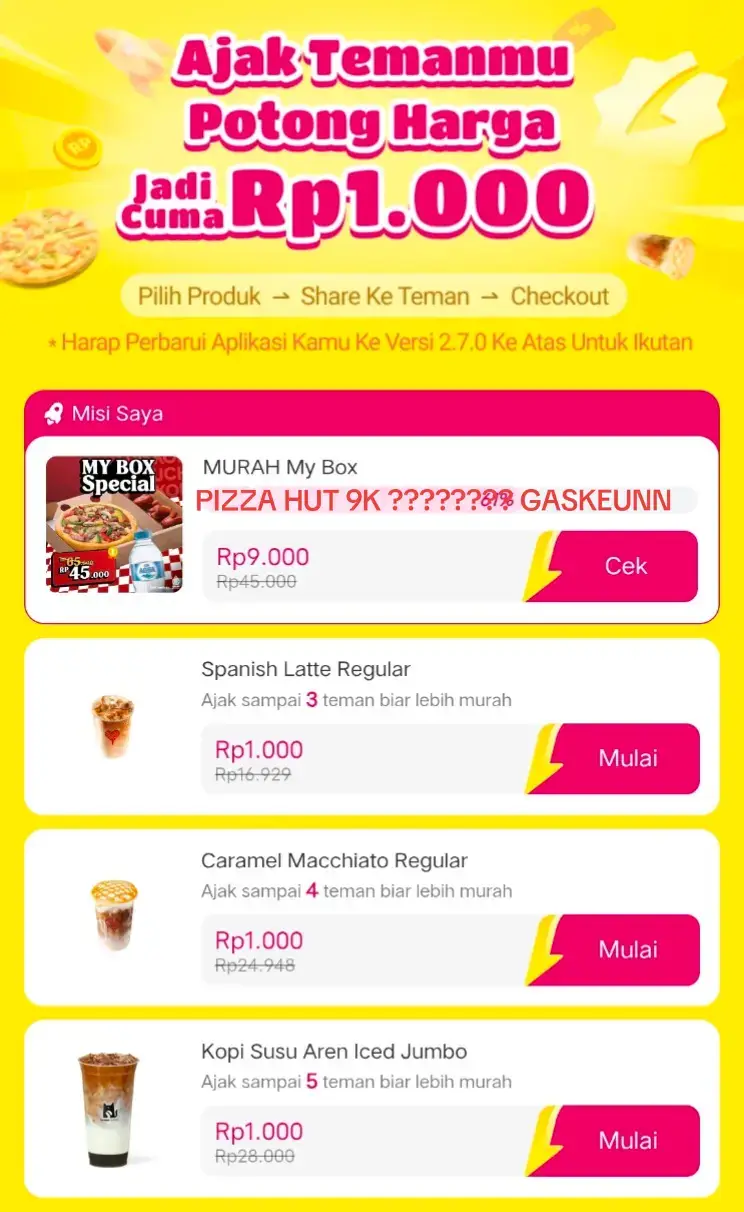The width and height of the screenshot is (744, 1212).
Task: Select the Spanish Latte drink image
Action: coord(113,727)
